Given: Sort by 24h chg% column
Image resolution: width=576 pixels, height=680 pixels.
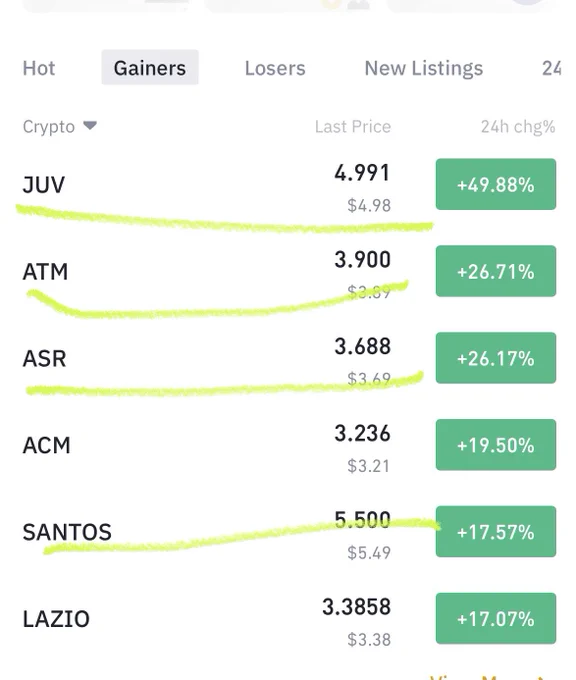Looking at the screenshot, I should tap(518, 127).
